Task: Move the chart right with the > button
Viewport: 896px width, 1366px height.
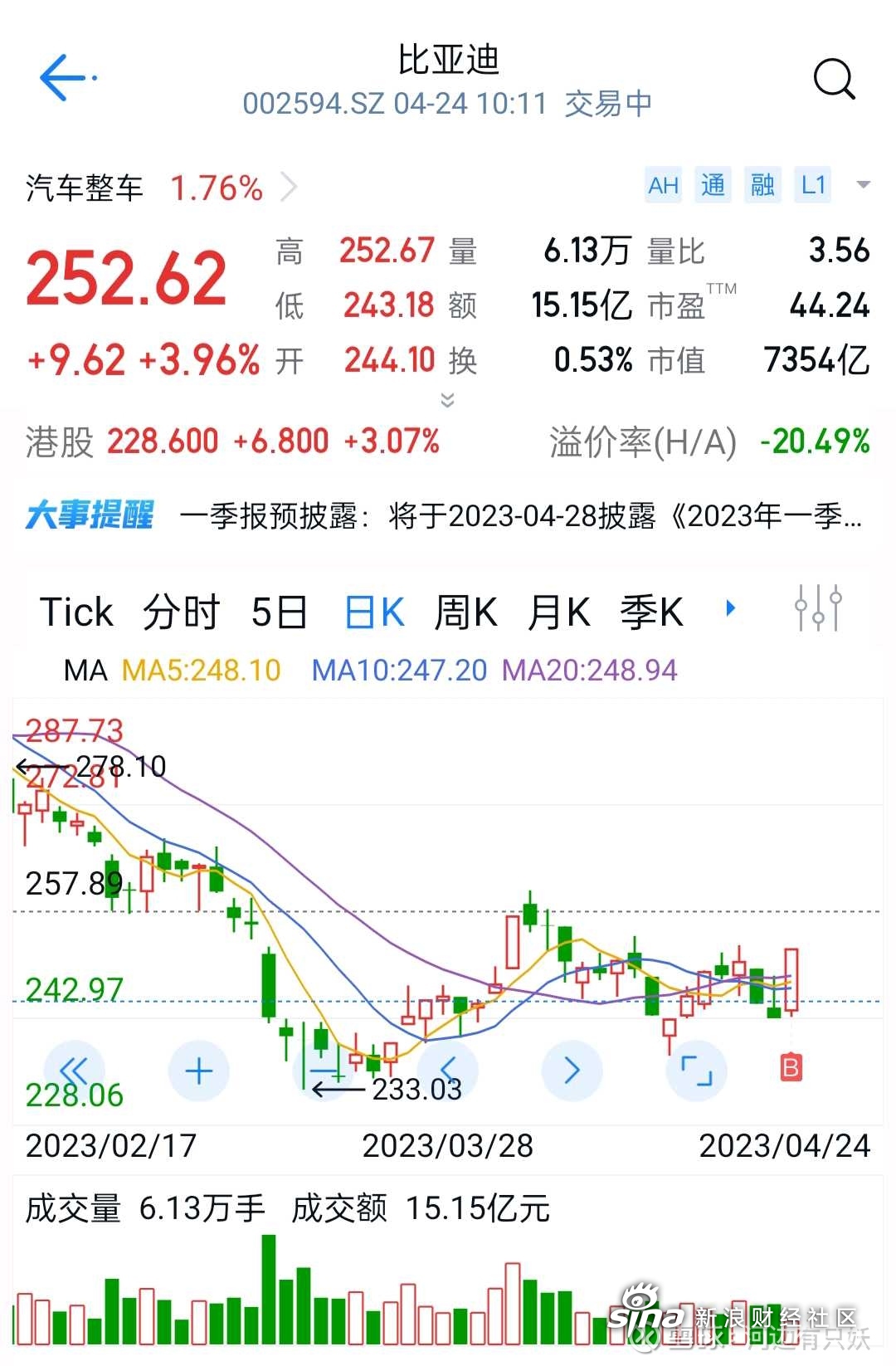Action: point(572,1071)
